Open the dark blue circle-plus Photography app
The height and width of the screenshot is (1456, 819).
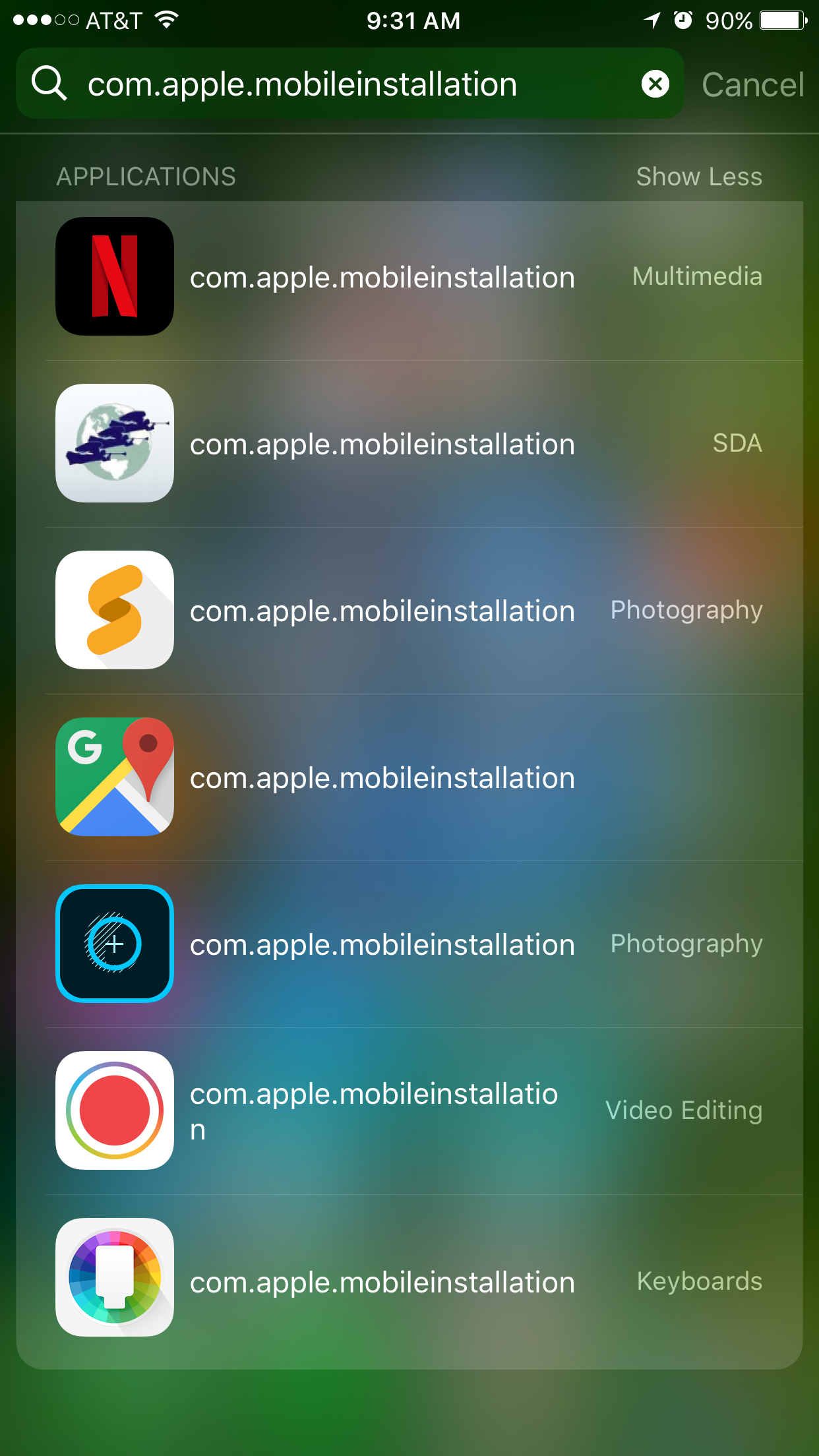point(409,944)
